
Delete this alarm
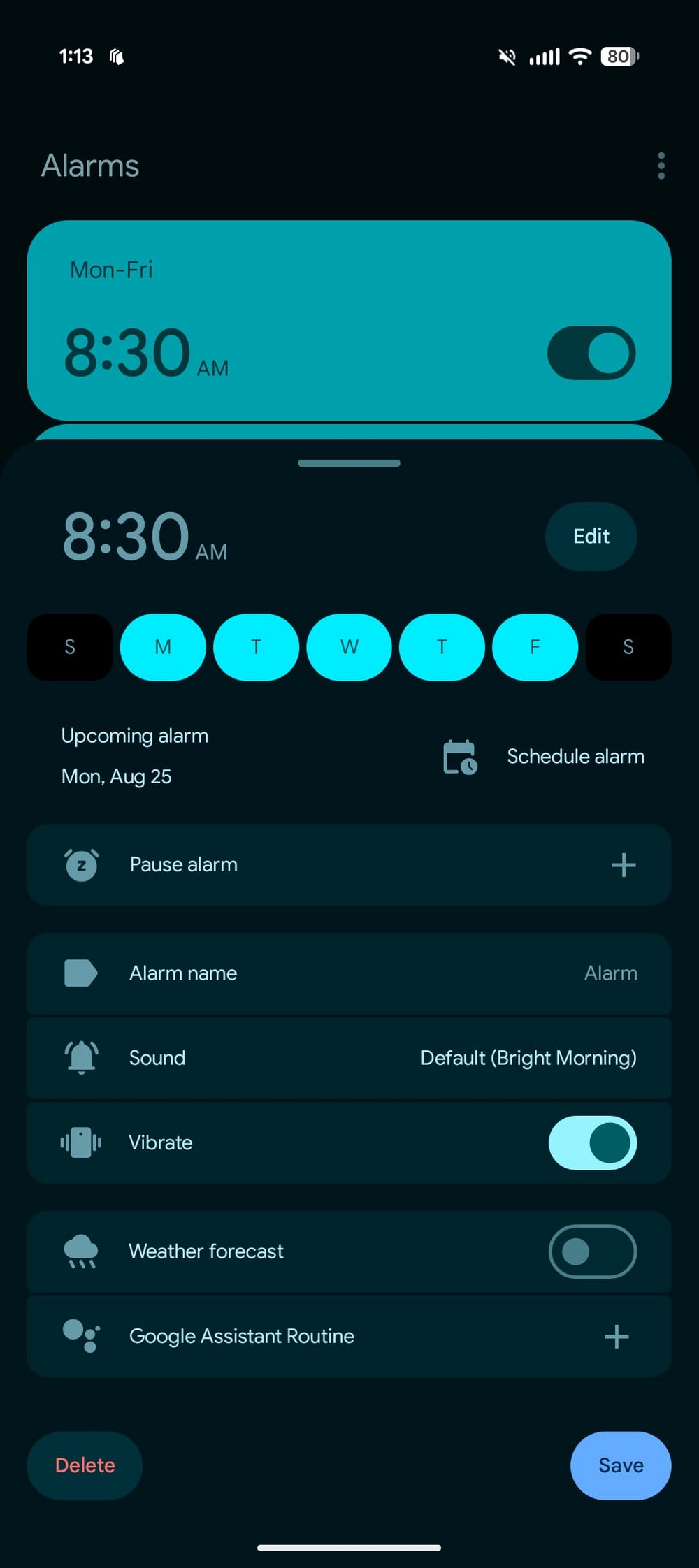(x=85, y=1465)
